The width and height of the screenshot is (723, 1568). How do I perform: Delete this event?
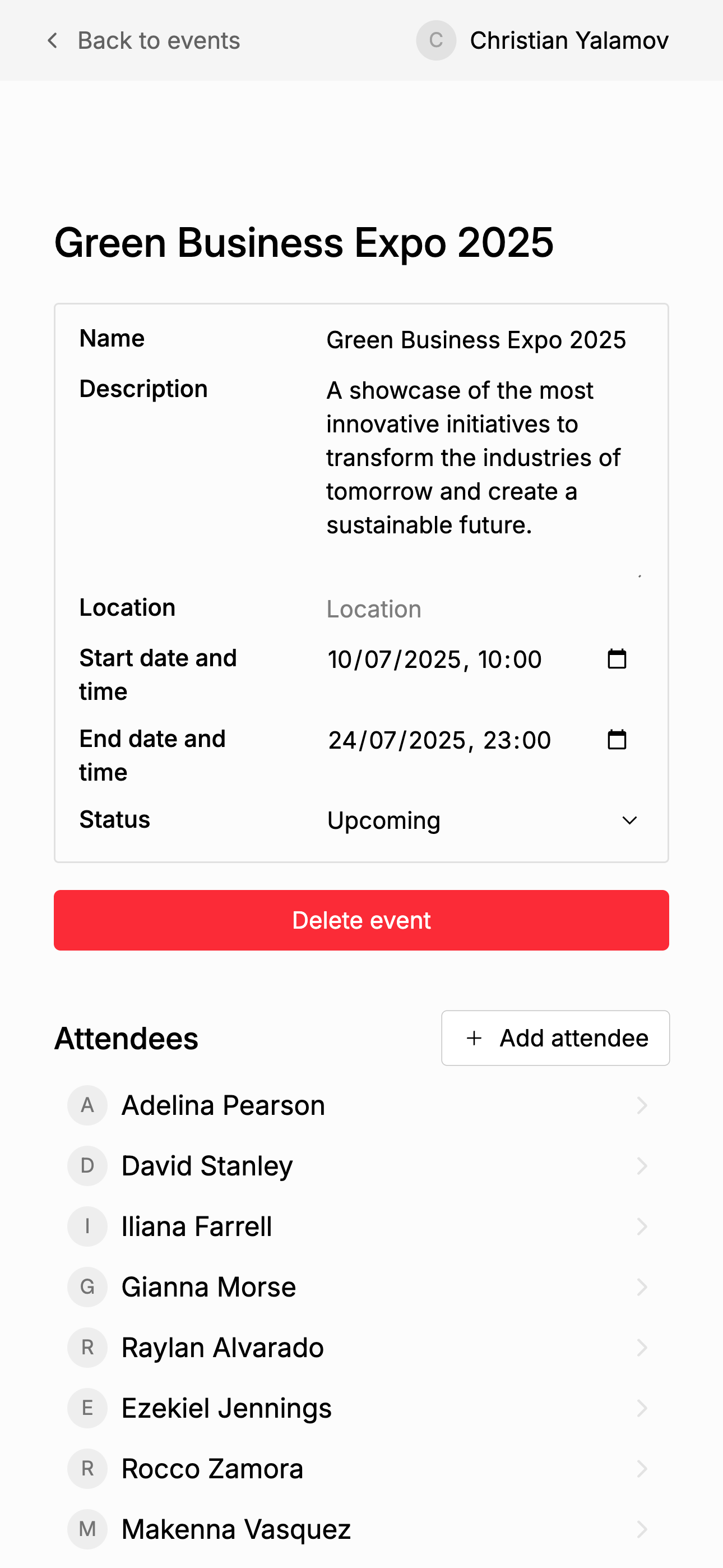361,920
